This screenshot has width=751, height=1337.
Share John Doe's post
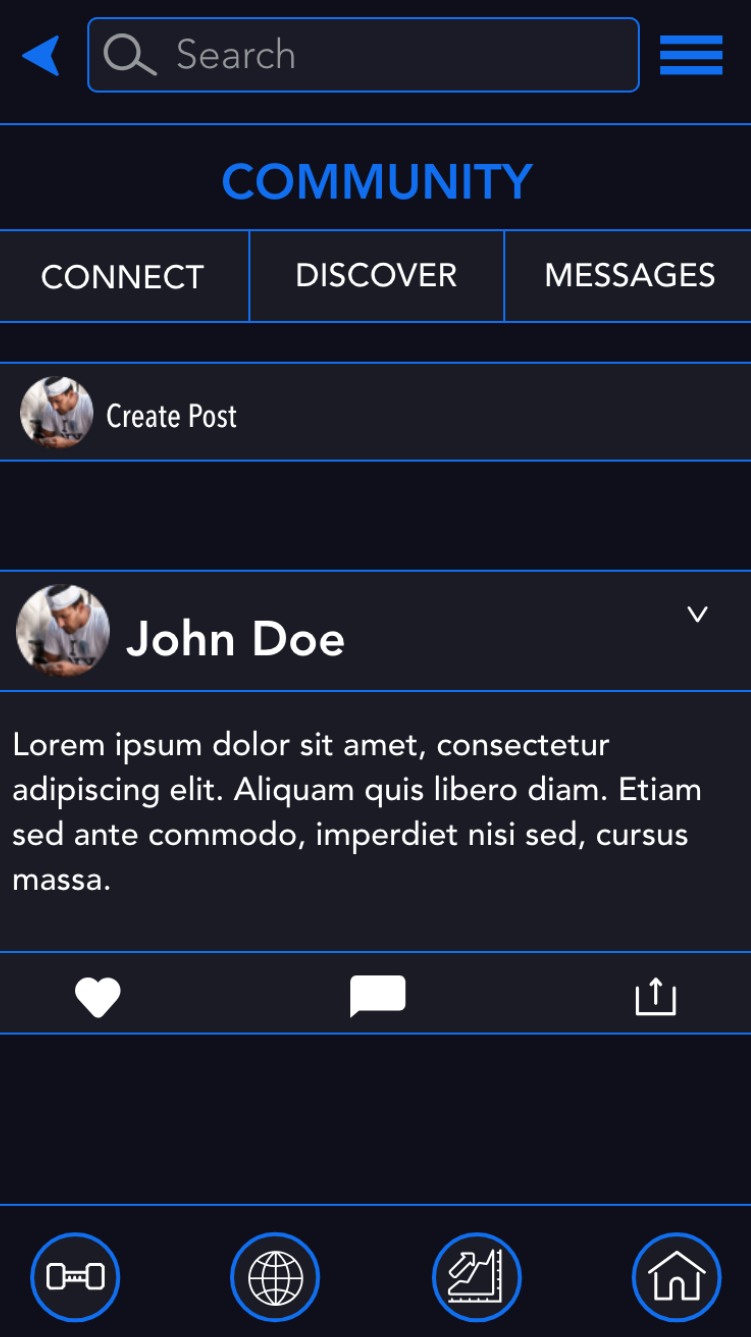pos(656,996)
